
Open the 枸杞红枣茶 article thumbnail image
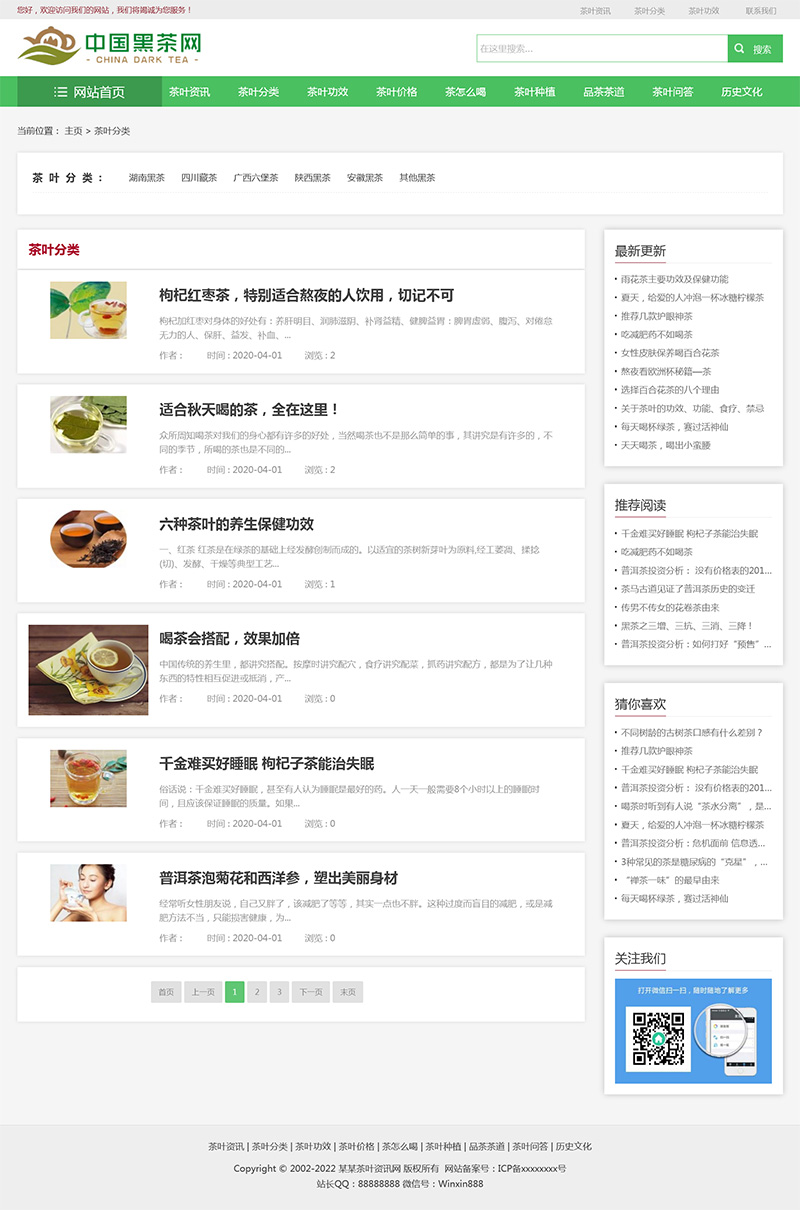[x=88, y=310]
